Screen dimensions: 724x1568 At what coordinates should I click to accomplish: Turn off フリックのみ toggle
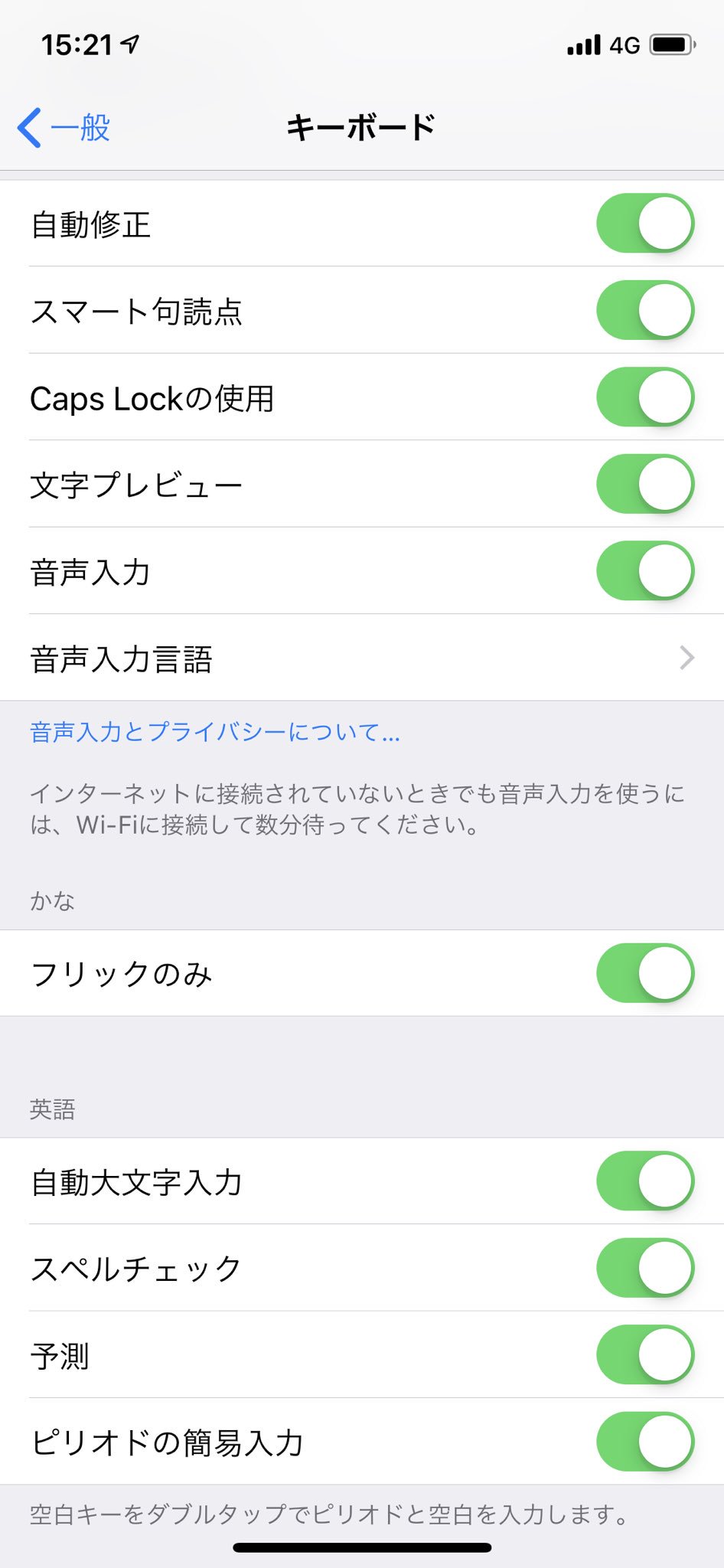tap(644, 973)
